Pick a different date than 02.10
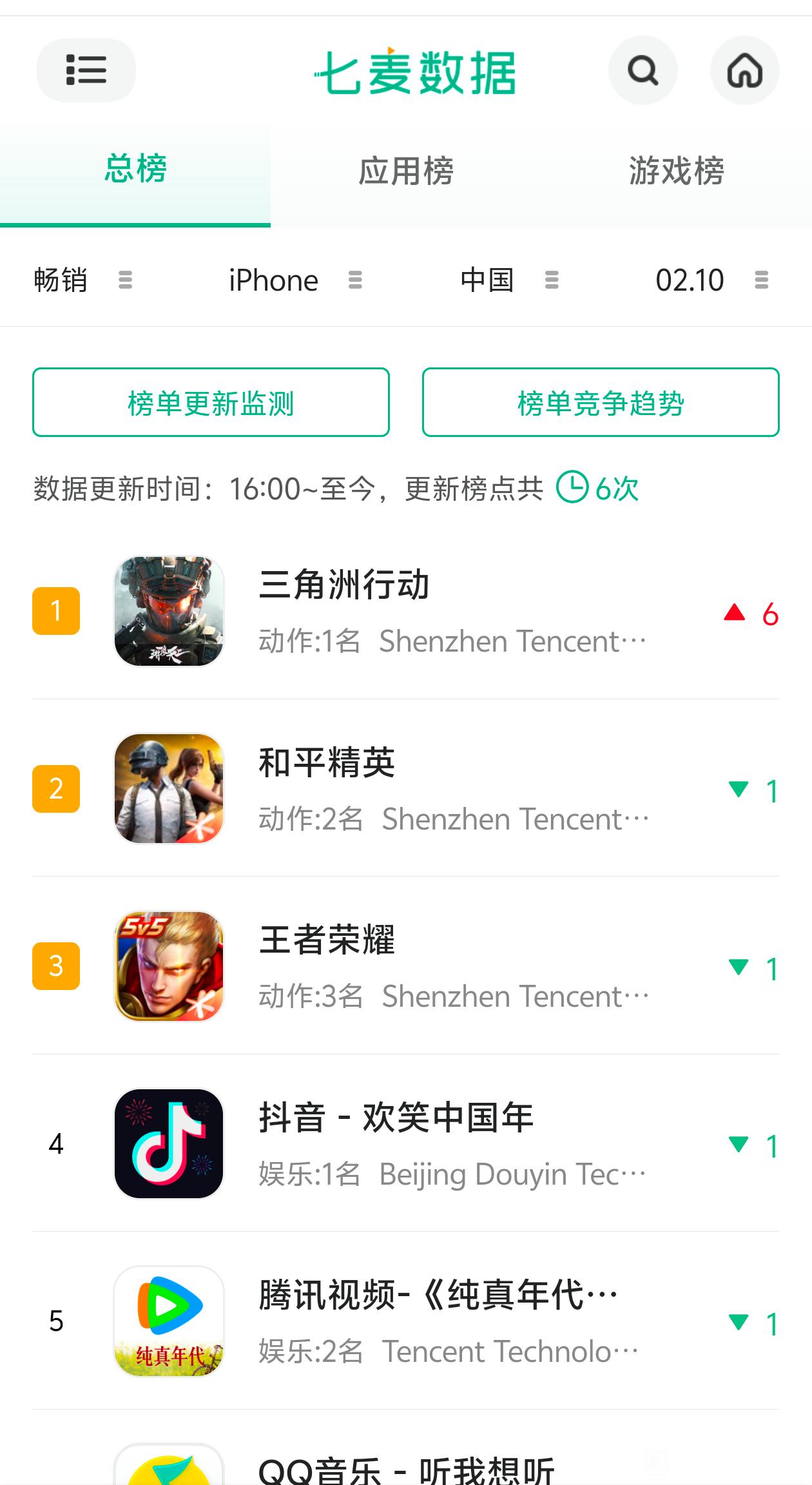This screenshot has height=1485, width=812. tap(711, 280)
